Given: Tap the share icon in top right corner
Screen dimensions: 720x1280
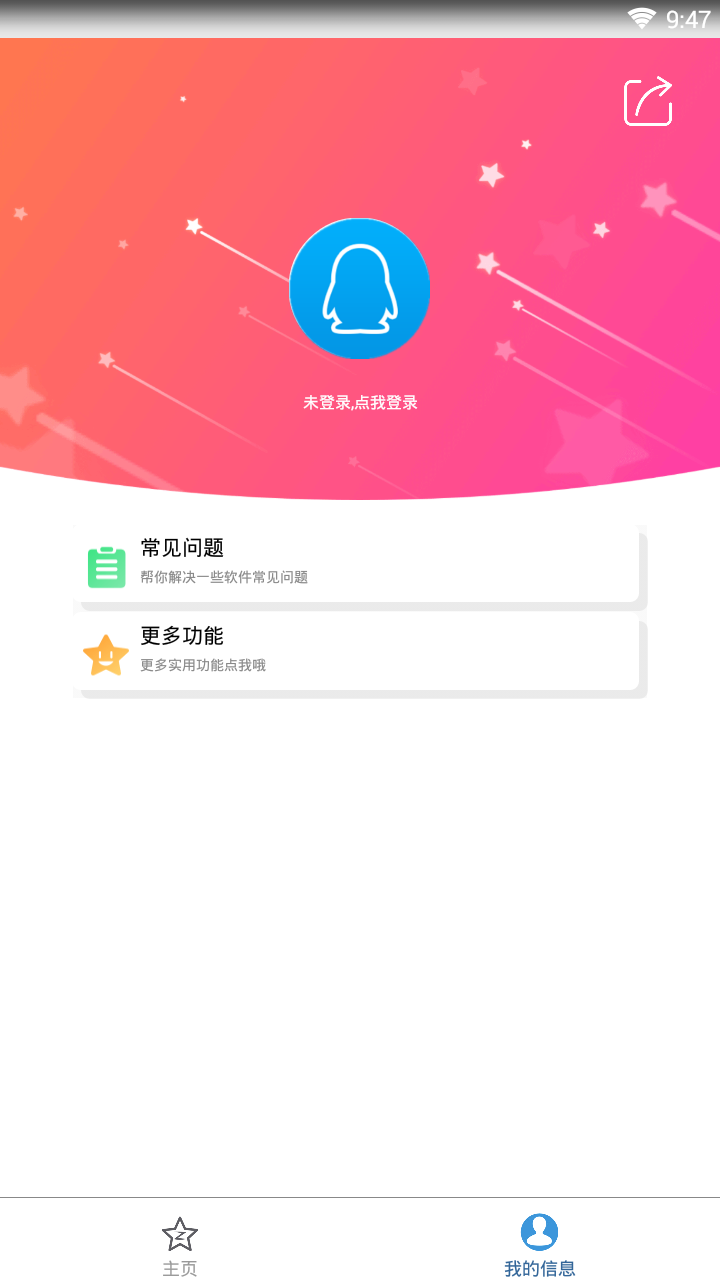Looking at the screenshot, I should pyautogui.click(x=647, y=100).
